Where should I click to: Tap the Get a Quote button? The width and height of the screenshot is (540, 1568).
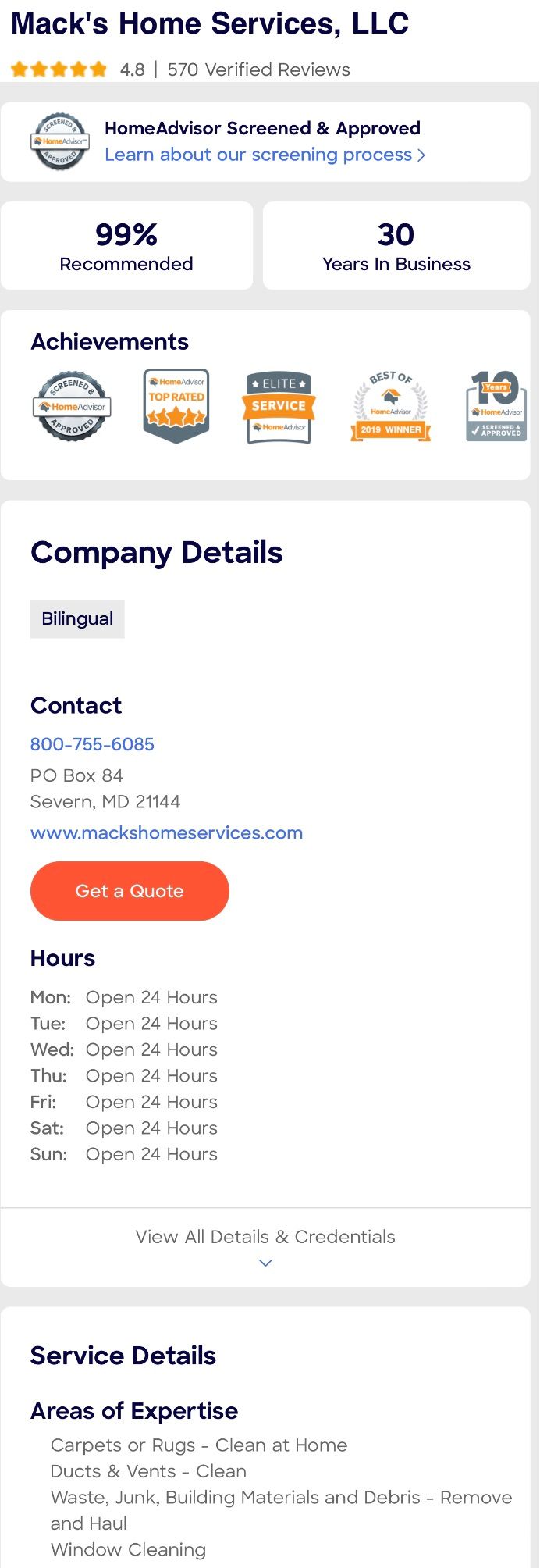(130, 891)
